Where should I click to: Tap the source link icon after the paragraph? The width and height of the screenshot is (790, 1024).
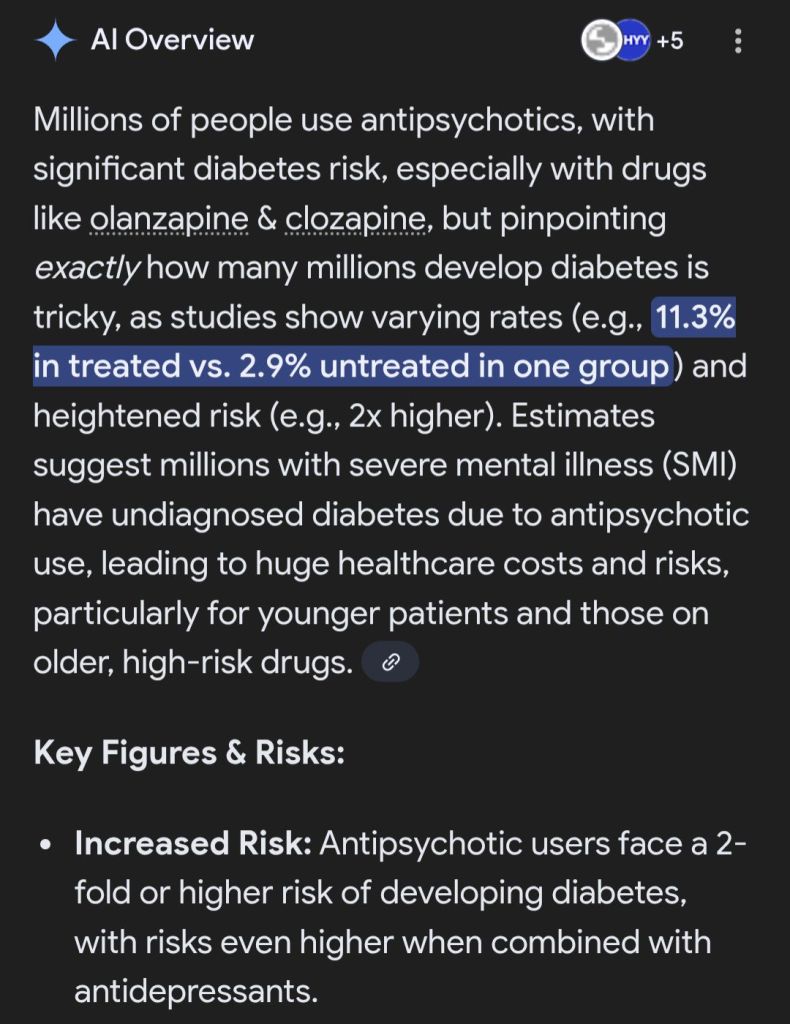point(390,662)
